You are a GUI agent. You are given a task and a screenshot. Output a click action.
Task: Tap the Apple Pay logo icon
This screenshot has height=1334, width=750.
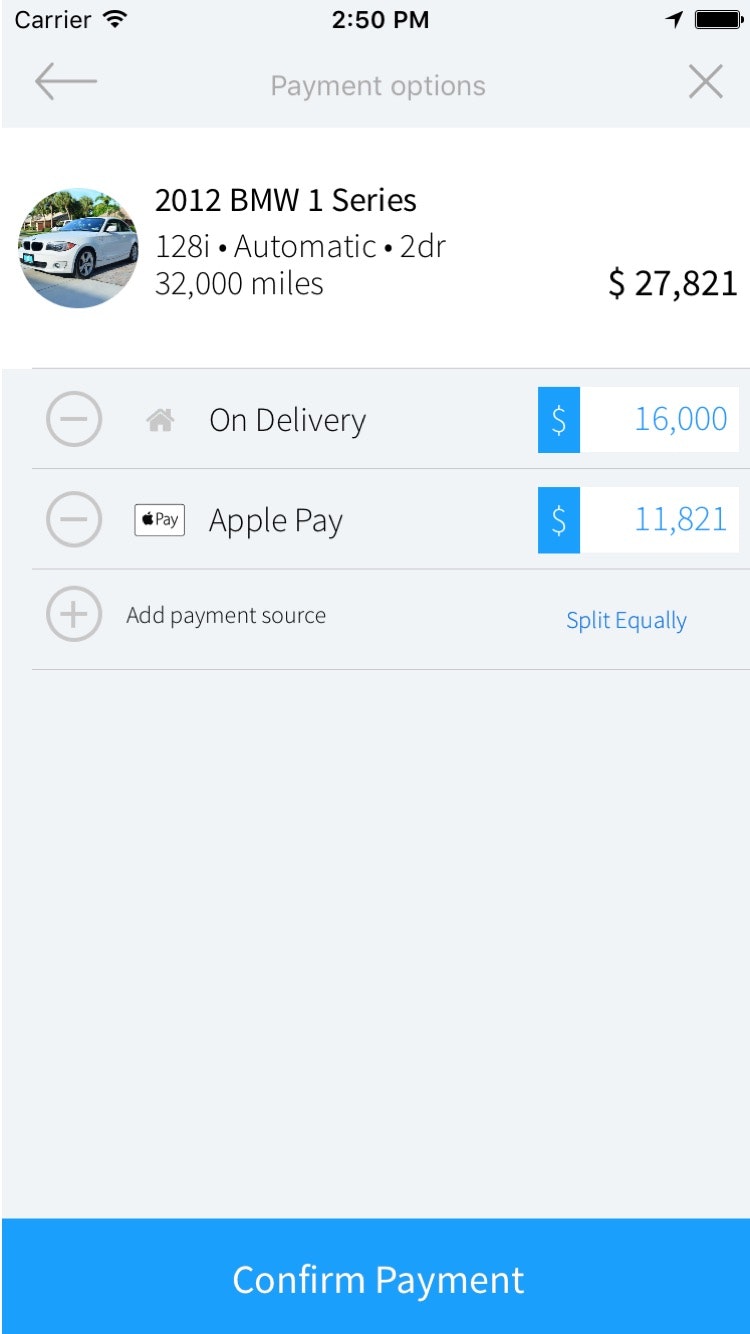click(158, 519)
